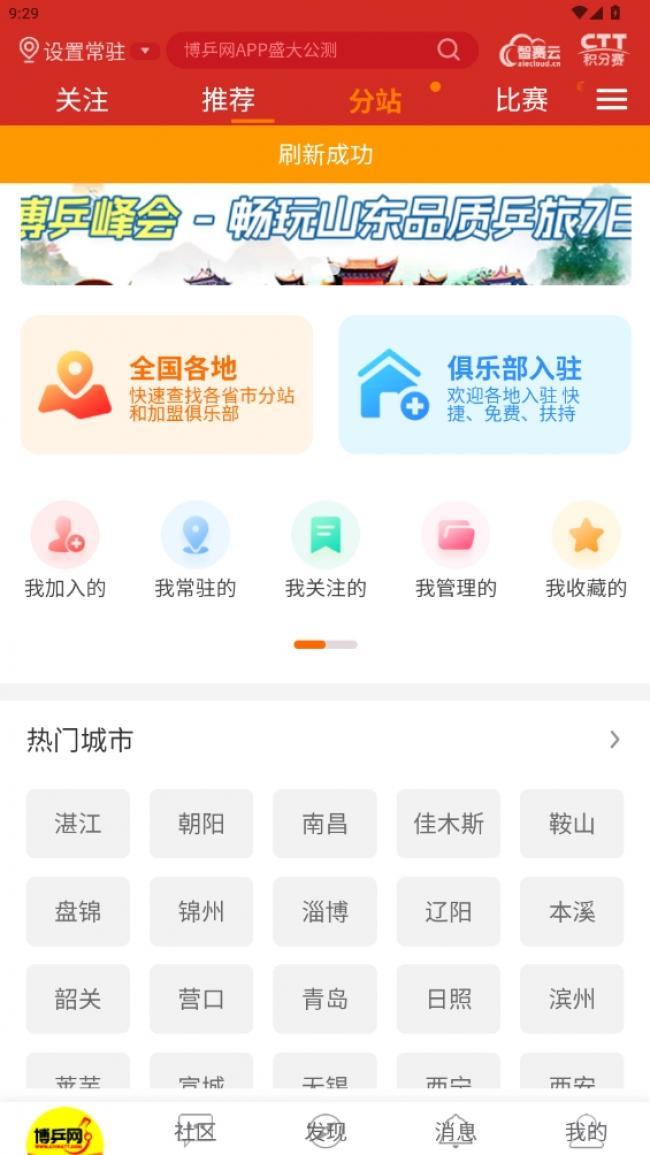Open the 我的 bottom tab
The width and height of the screenshot is (650, 1155).
[x=586, y=1131]
